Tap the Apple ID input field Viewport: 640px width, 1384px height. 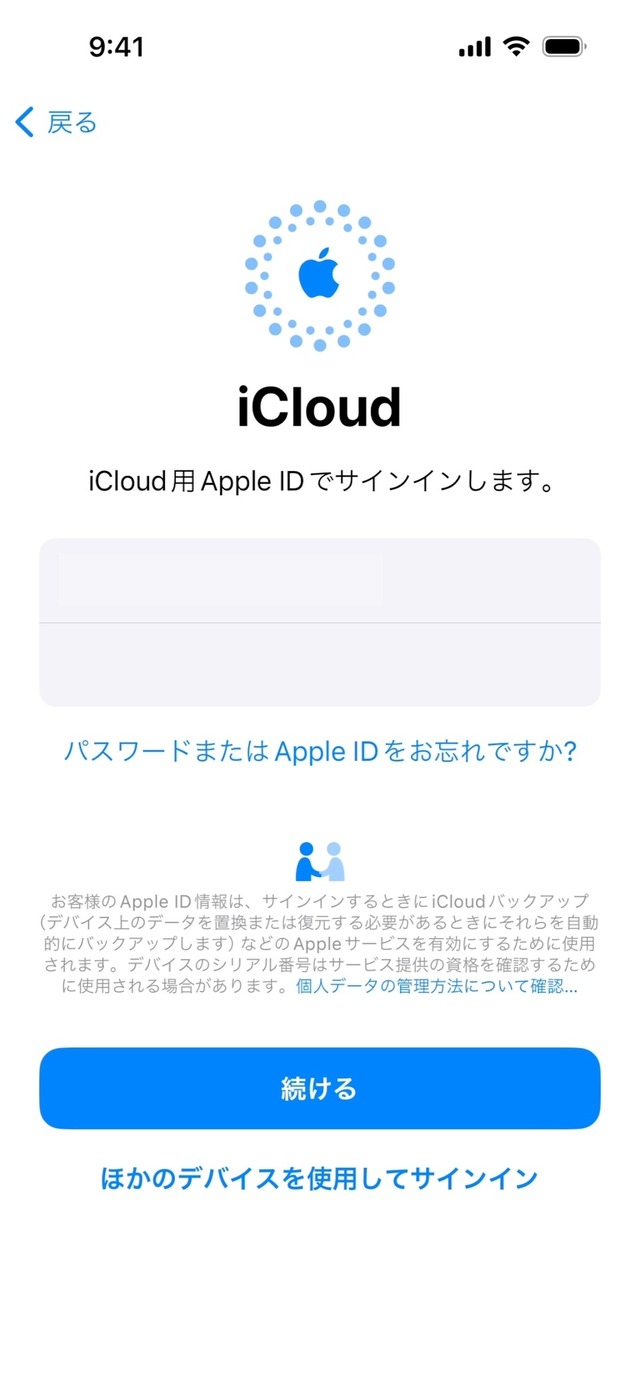[x=320, y=581]
